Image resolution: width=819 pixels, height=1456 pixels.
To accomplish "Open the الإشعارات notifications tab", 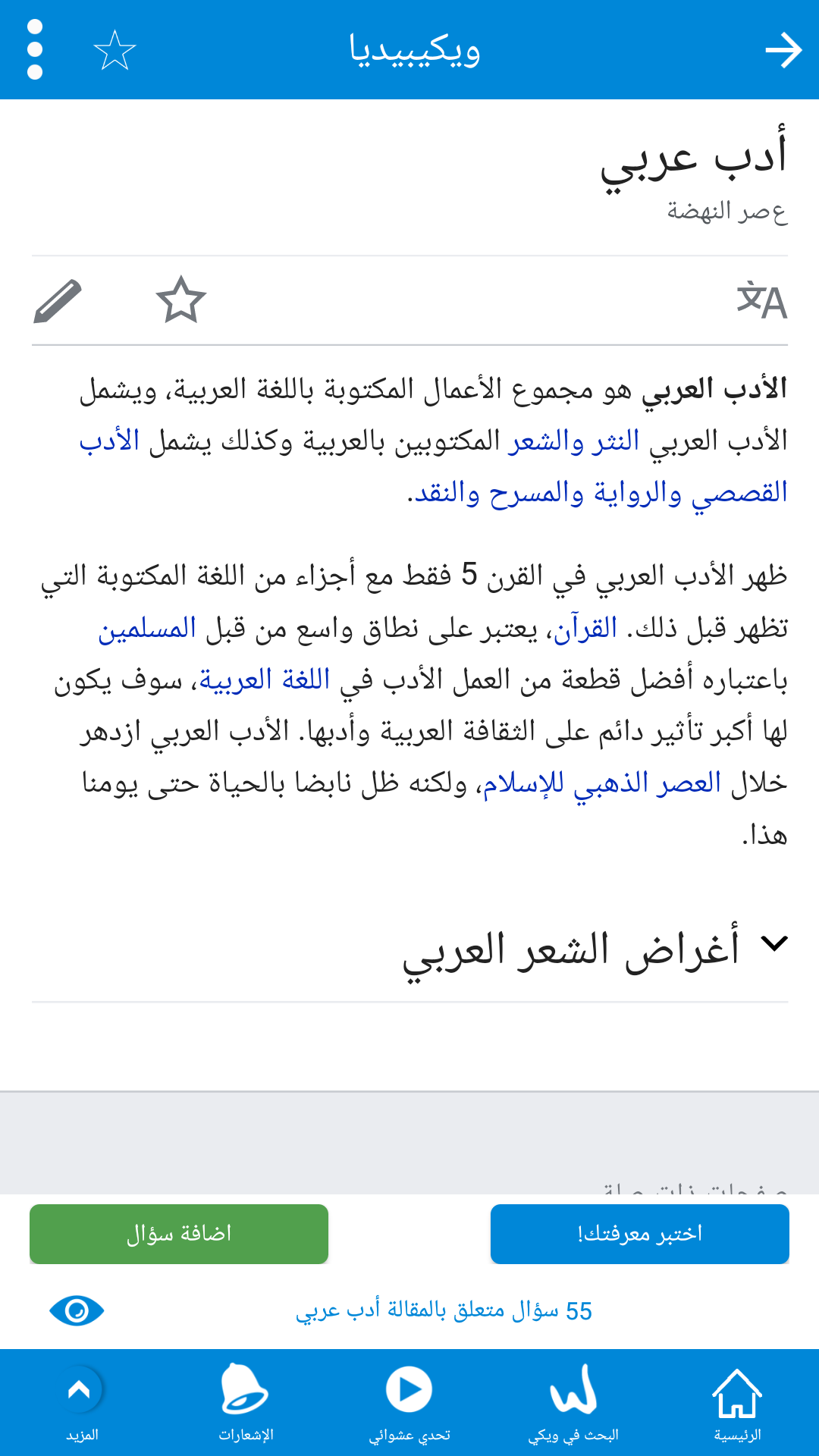I will tap(246, 1404).
